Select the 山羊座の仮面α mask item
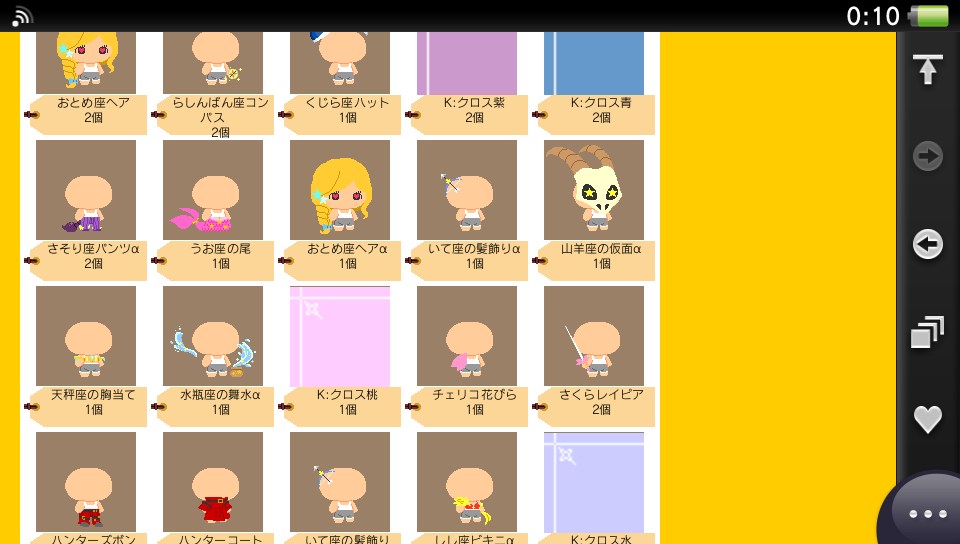 tap(594, 190)
